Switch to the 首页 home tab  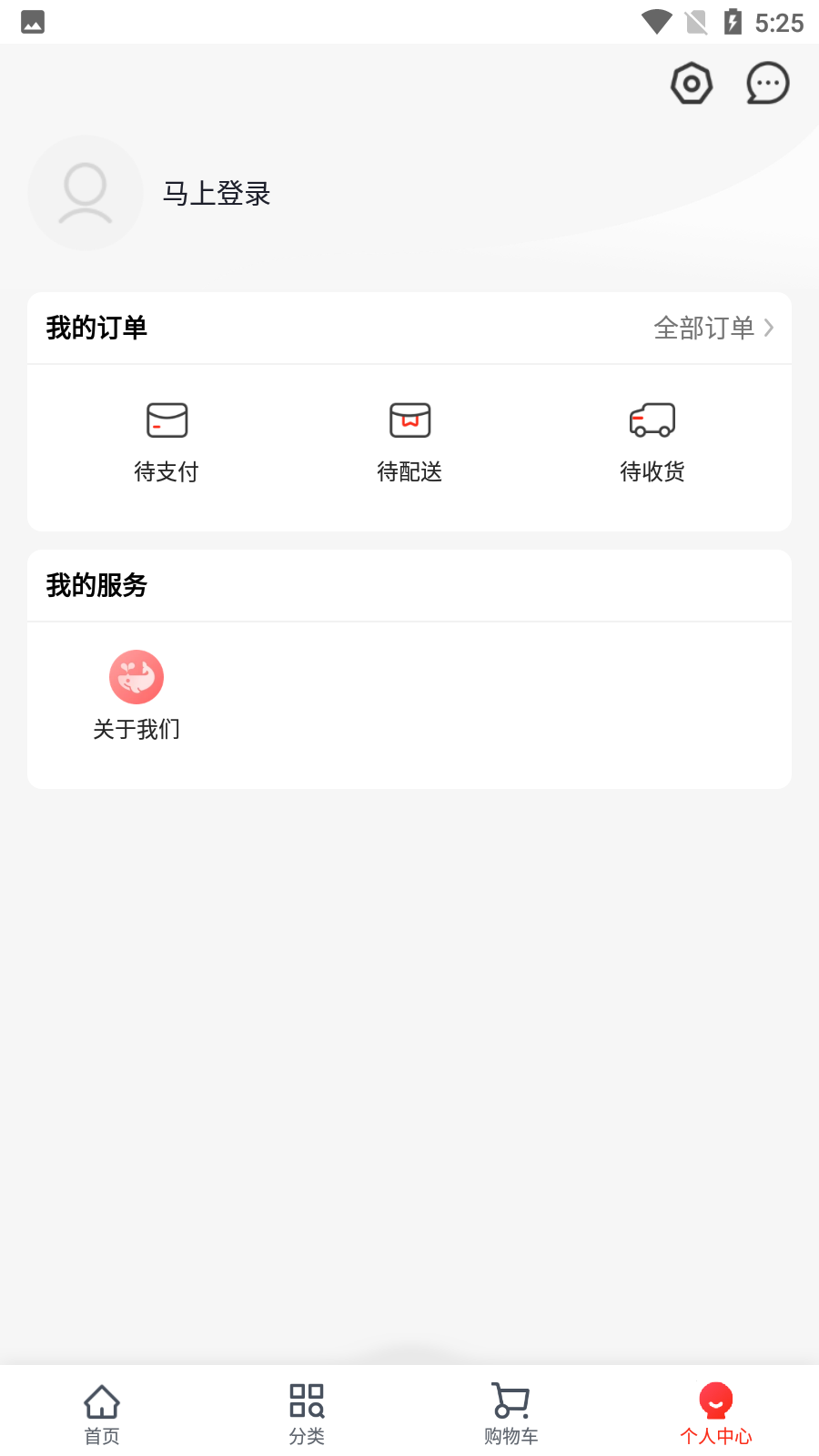(102, 1414)
